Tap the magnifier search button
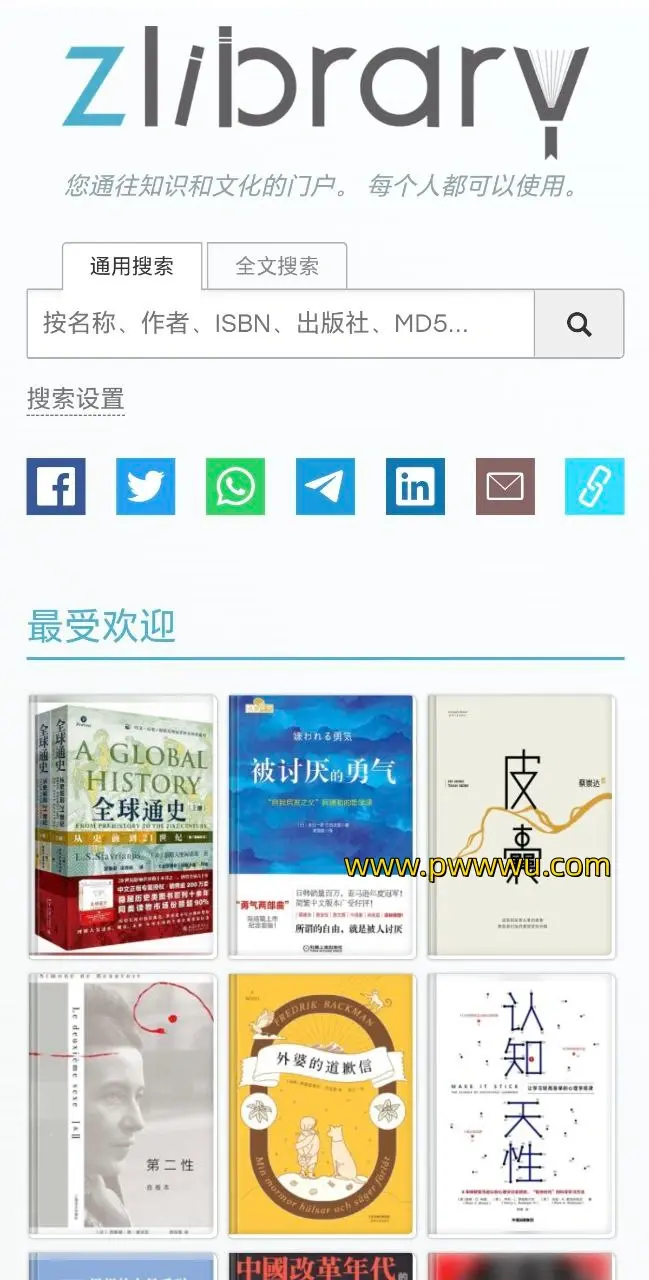Viewport: 649px width, 1280px height. coord(579,323)
